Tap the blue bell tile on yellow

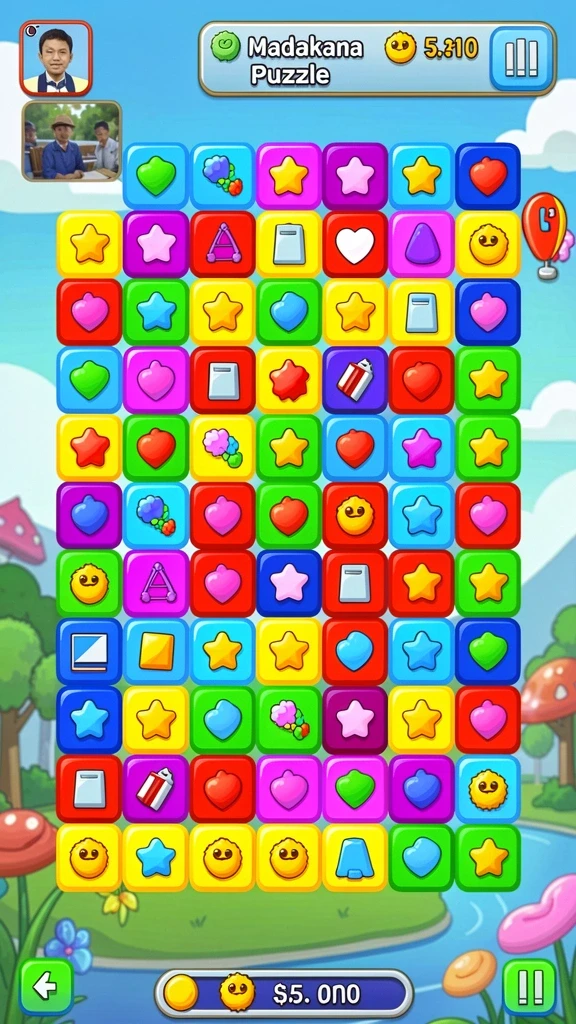click(355, 857)
